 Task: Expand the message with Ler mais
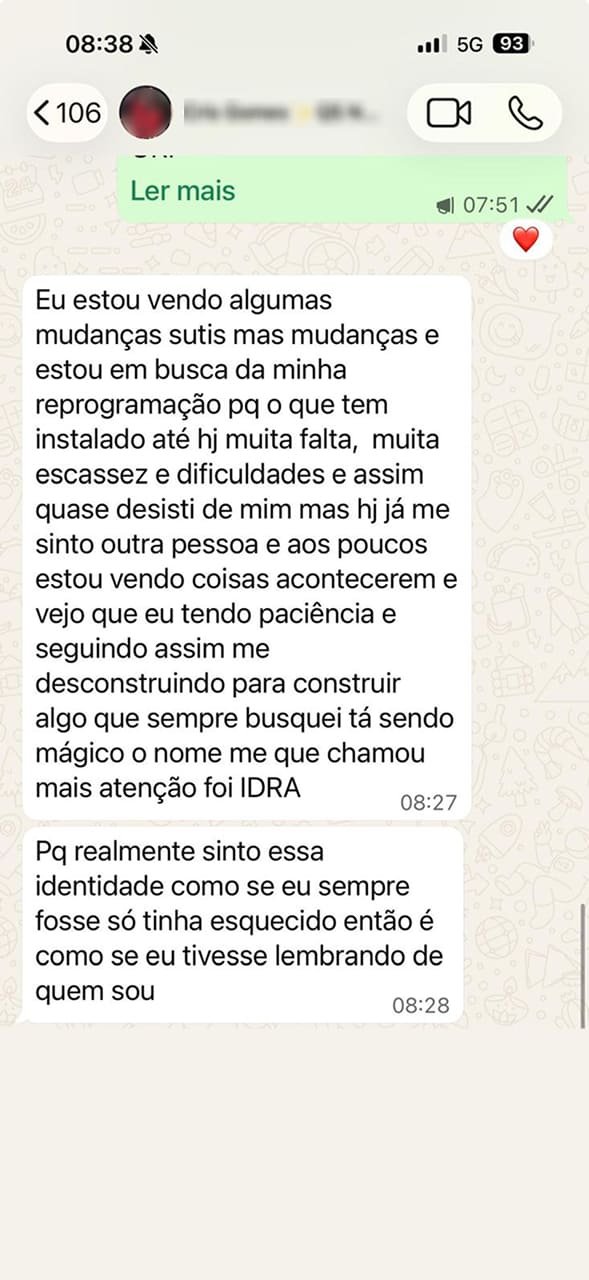(x=183, y=190)
